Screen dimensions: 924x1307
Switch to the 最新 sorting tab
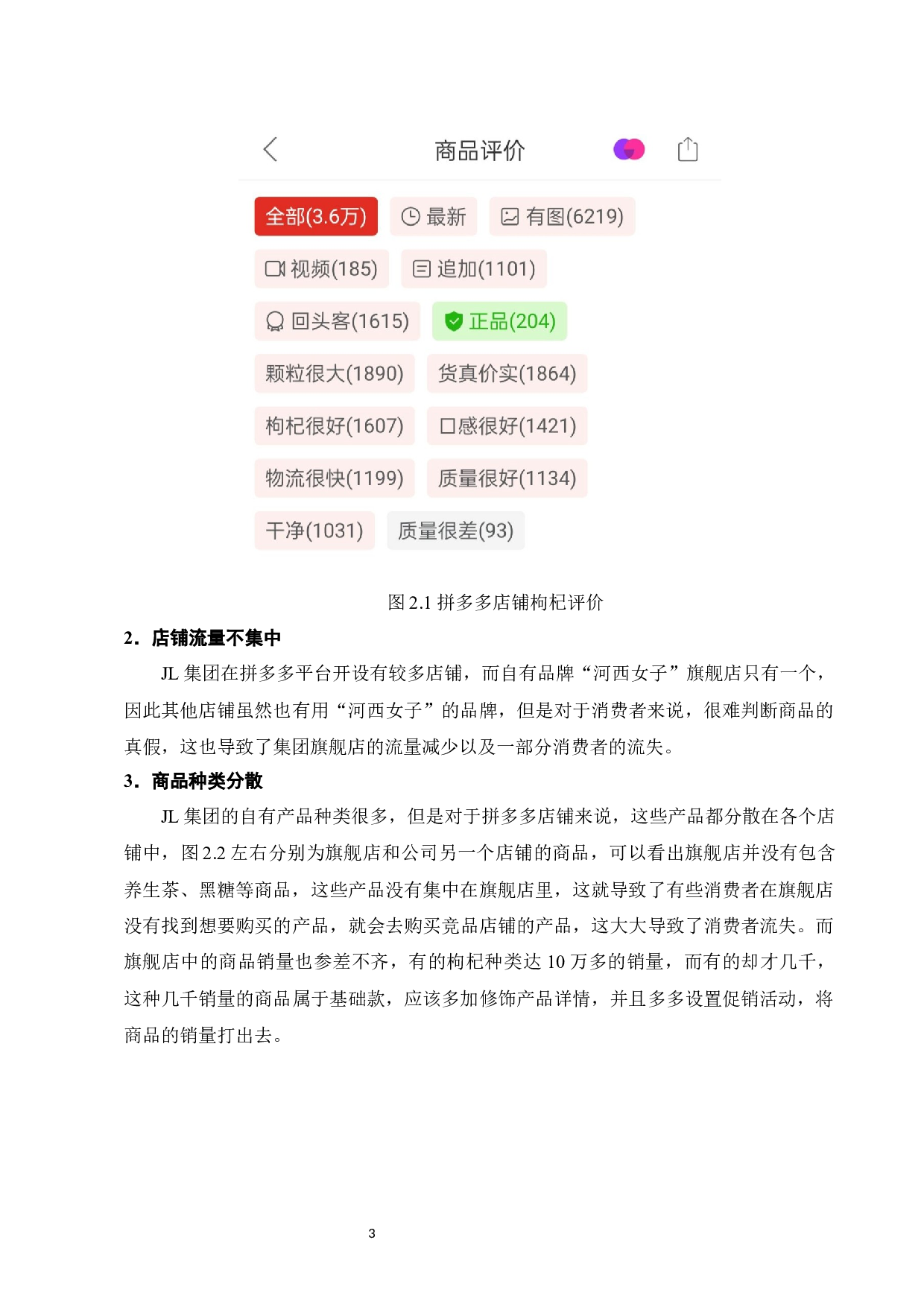click(432, 217)
